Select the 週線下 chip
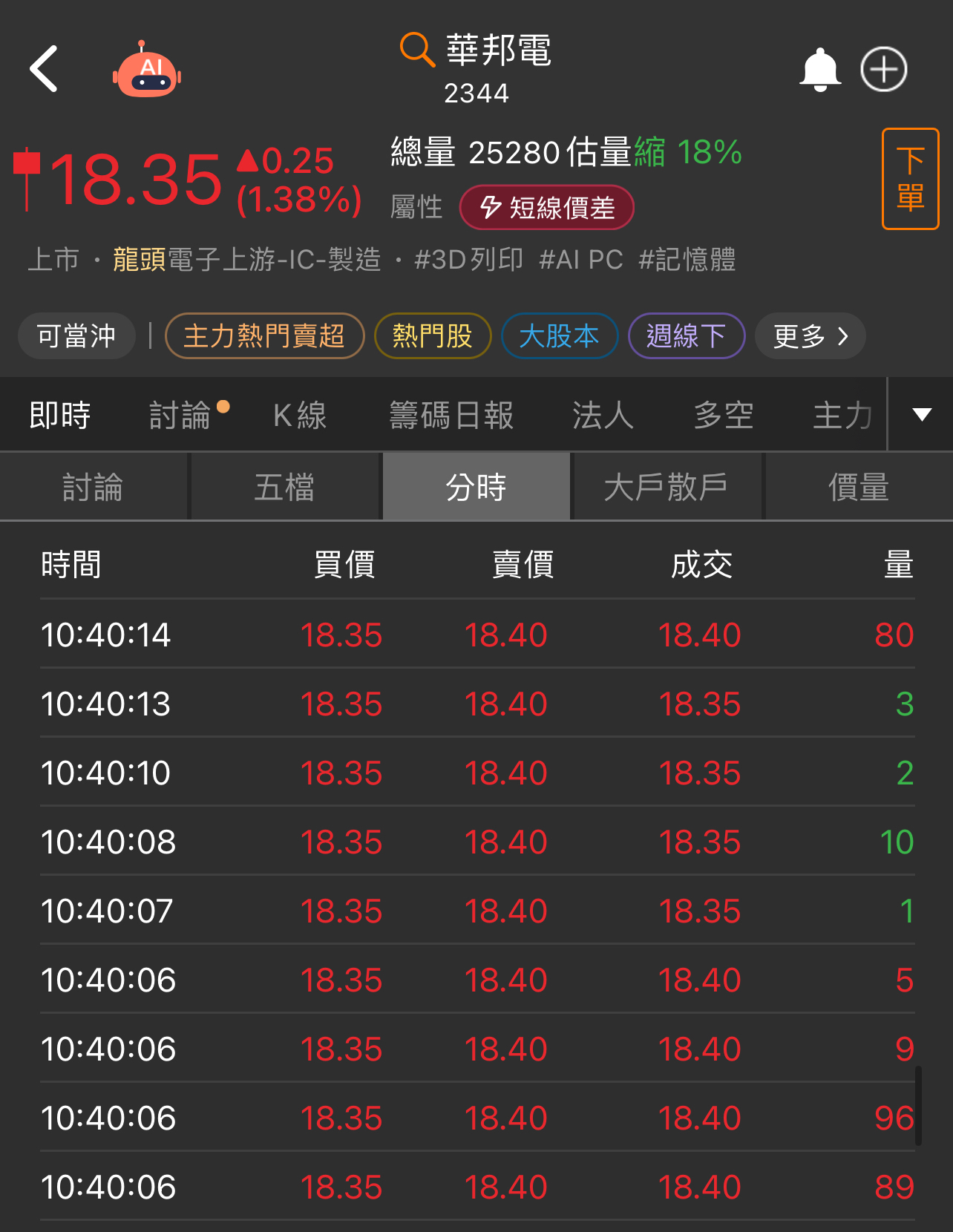The image size is (953, 1232). click(x=687, y=336)
